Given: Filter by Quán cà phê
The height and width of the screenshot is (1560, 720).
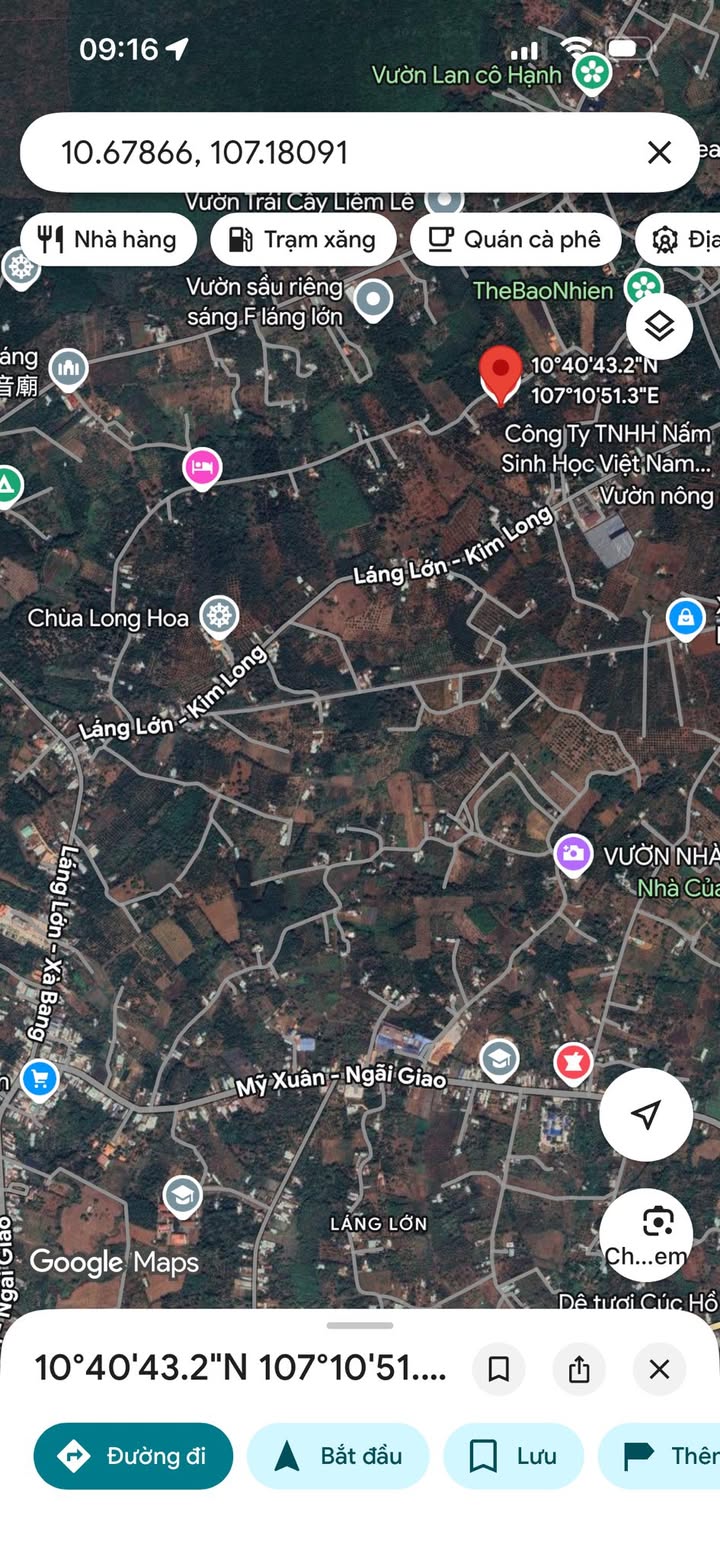Looking at the screenshot, I should click(x=515, y=239).
